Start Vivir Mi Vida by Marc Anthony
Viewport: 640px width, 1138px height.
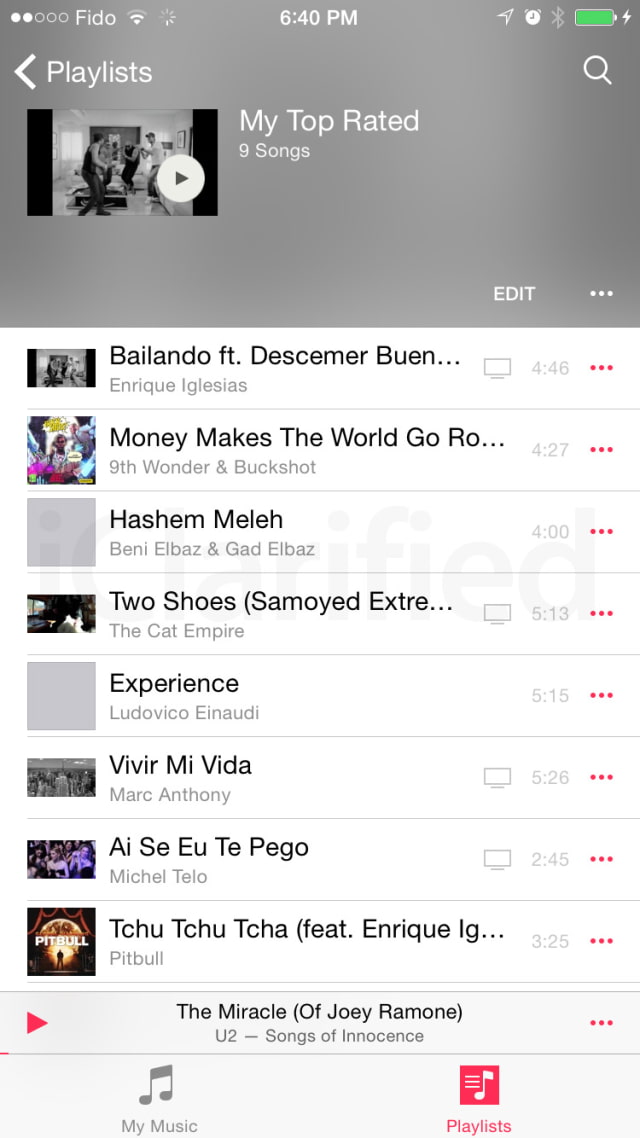250,778
